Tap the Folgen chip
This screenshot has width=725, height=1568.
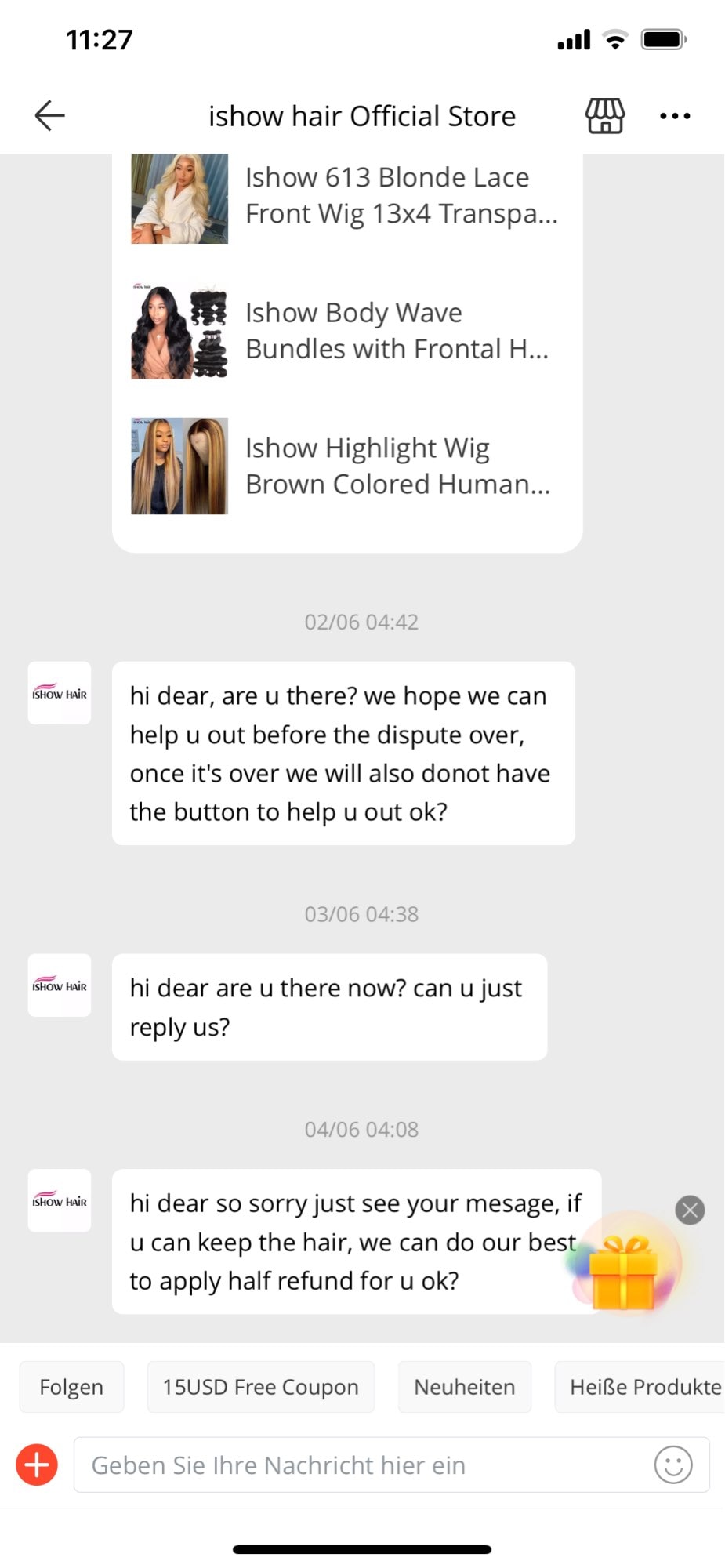(71, 1387)
